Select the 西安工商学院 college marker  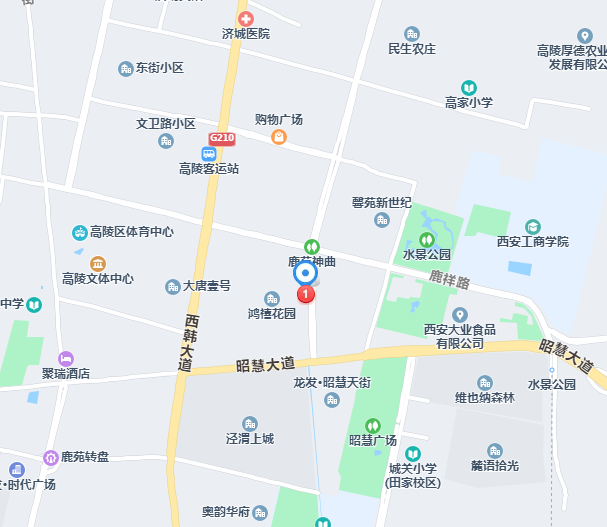coord(532,227)
